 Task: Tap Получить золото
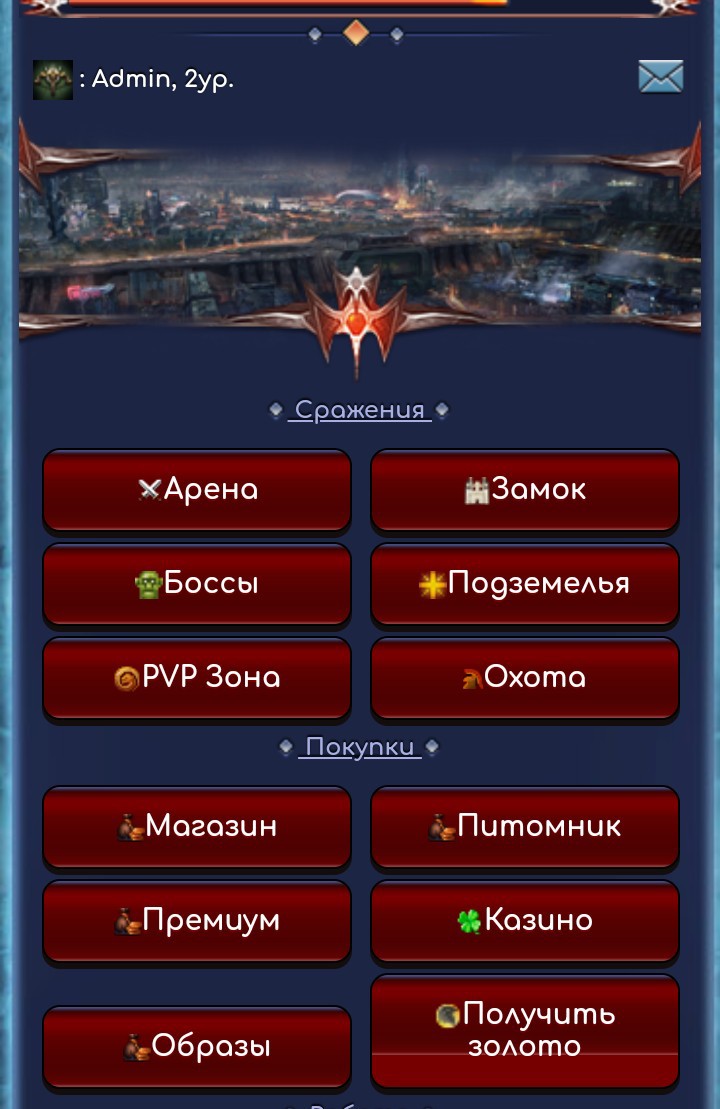[x=525, y=1031]
